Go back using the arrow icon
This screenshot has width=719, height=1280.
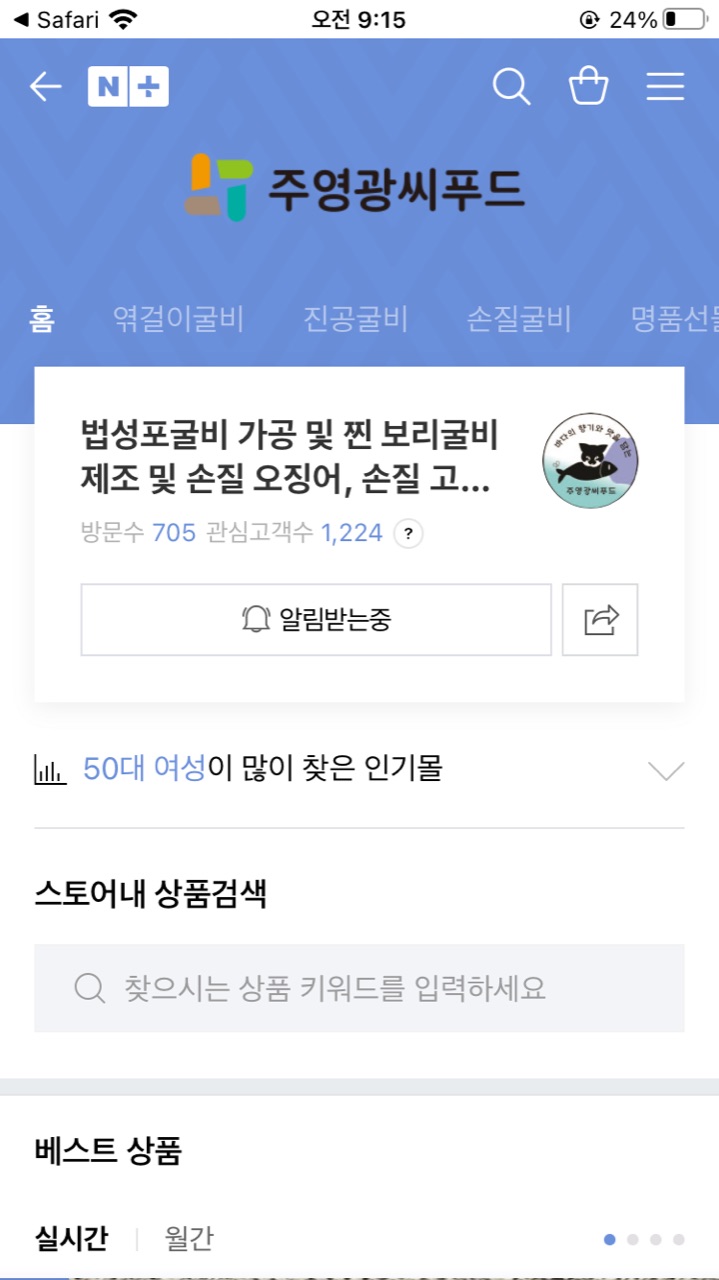point(45,87)
